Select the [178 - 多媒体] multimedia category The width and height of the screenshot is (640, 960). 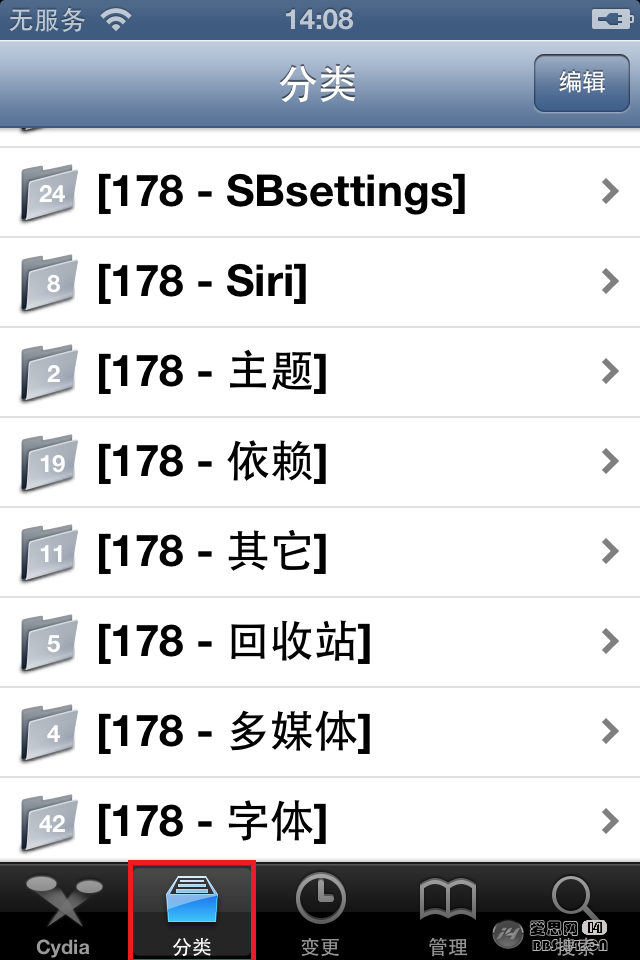point(320,732)
